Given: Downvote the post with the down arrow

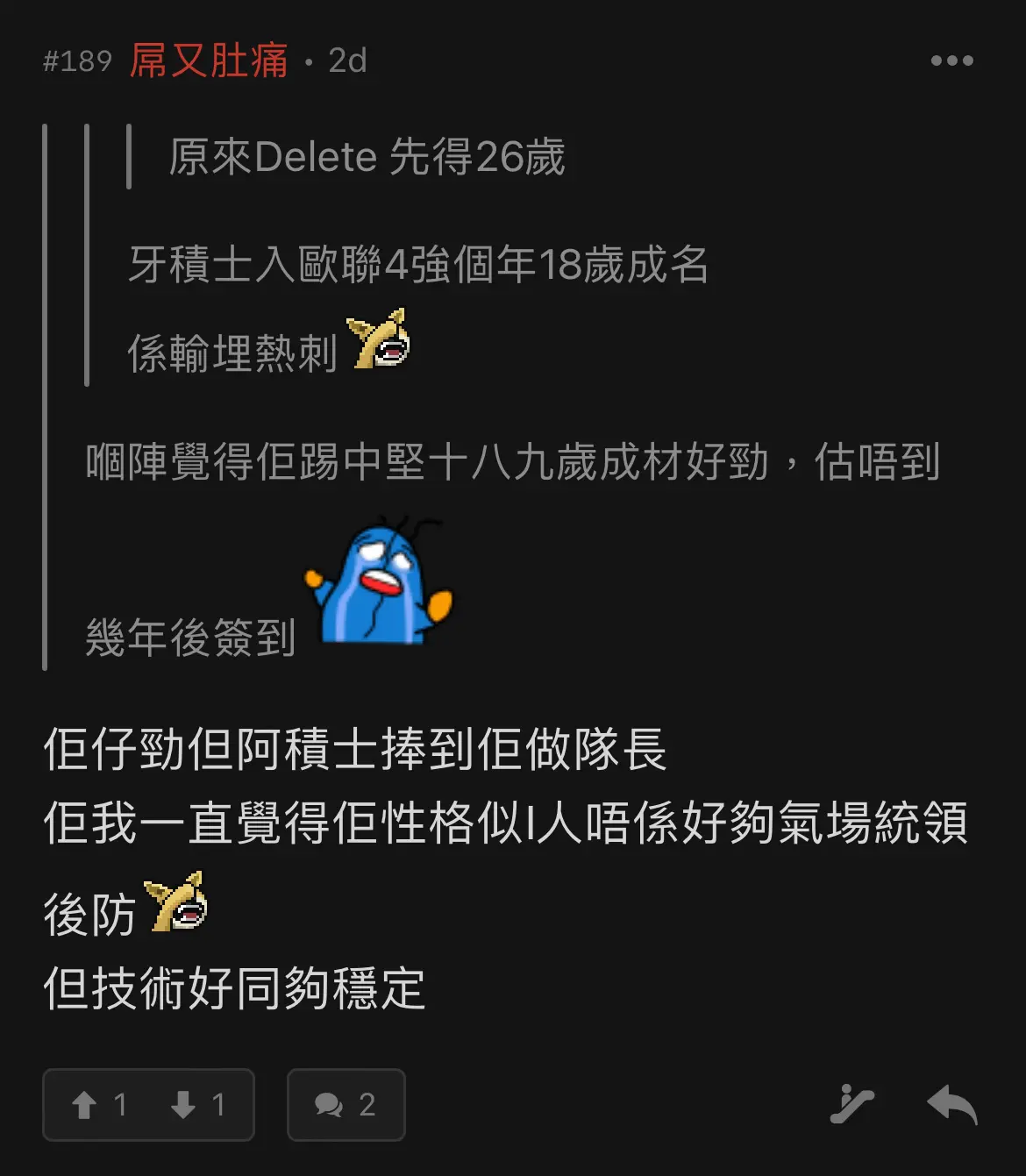Looking at the screenshot, I should [x=183, y=1104].
